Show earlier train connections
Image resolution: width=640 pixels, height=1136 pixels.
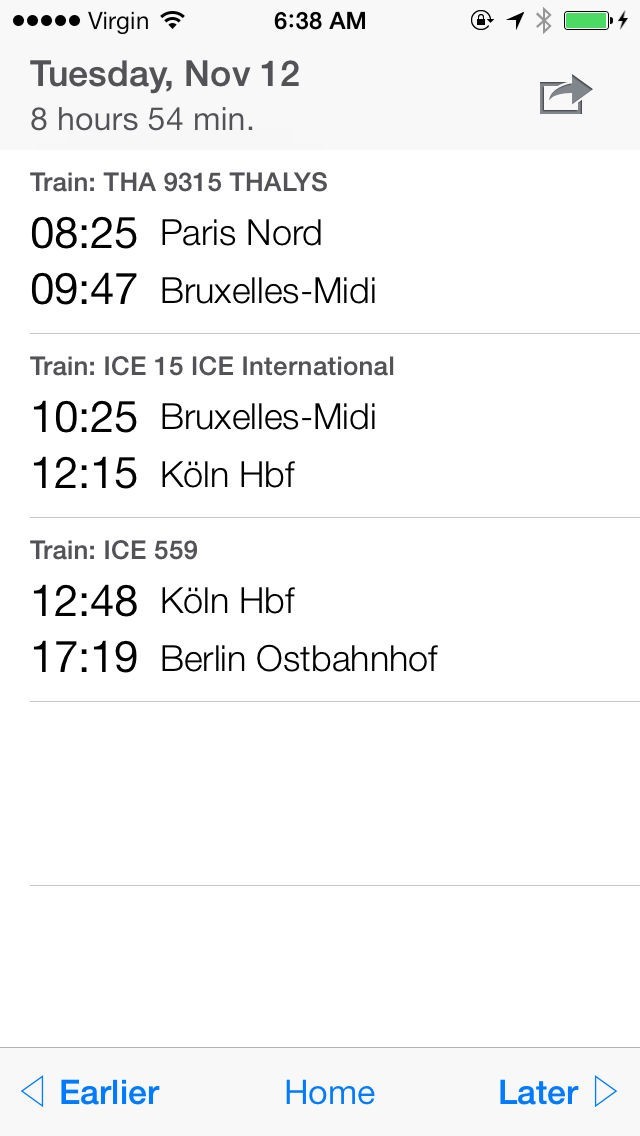90,1092
